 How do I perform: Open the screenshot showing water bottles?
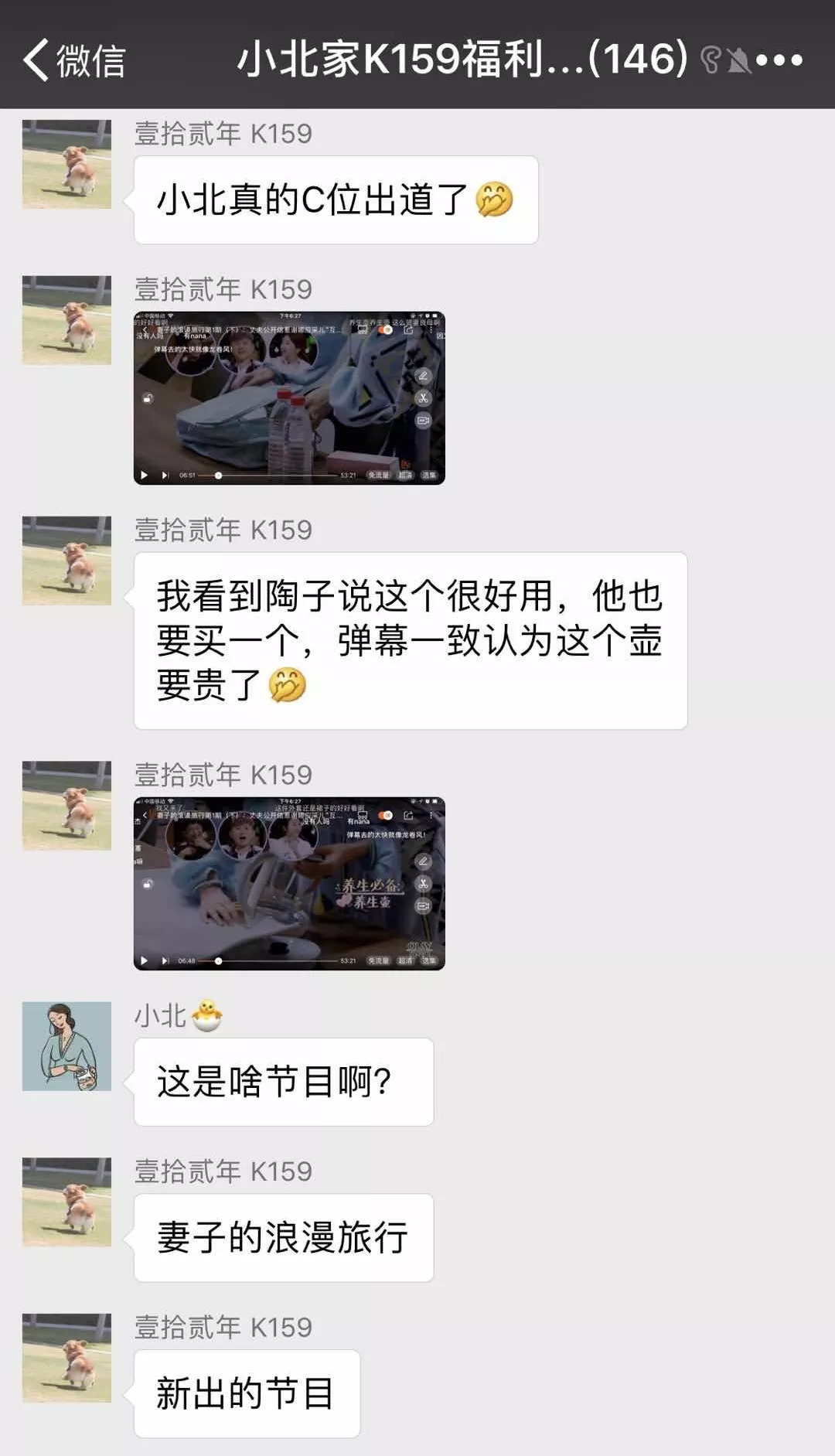click(x=289, y=398)
